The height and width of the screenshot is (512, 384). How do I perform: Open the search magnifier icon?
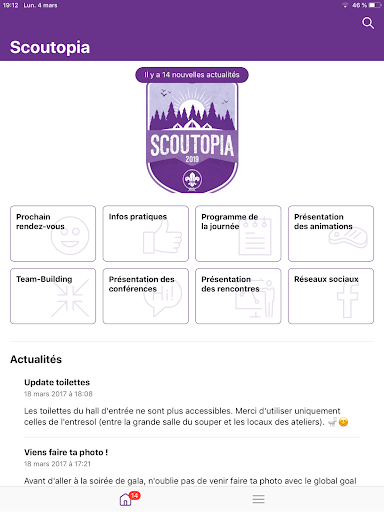point(368,23)
